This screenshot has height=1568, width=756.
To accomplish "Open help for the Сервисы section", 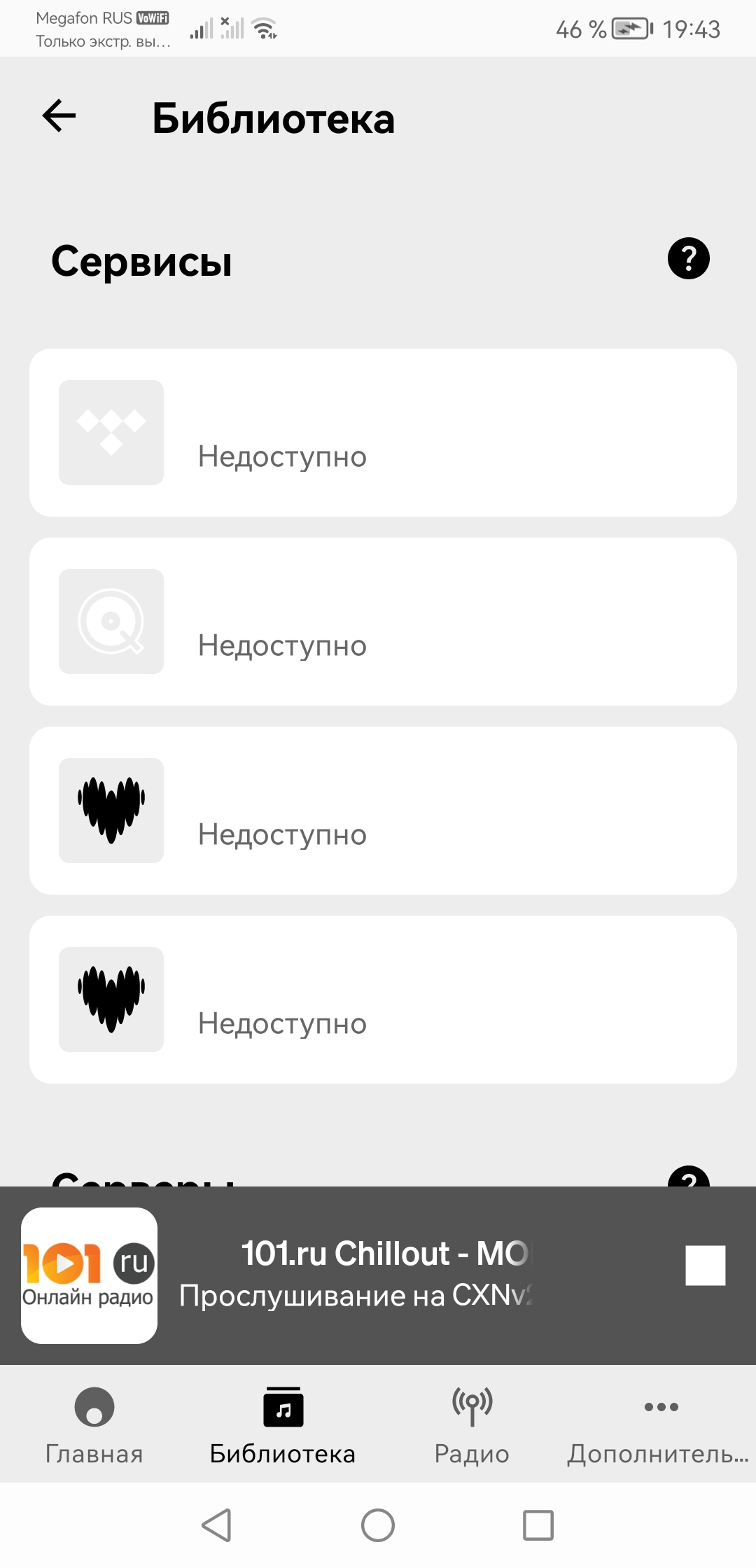I will (x=688, y=259).
